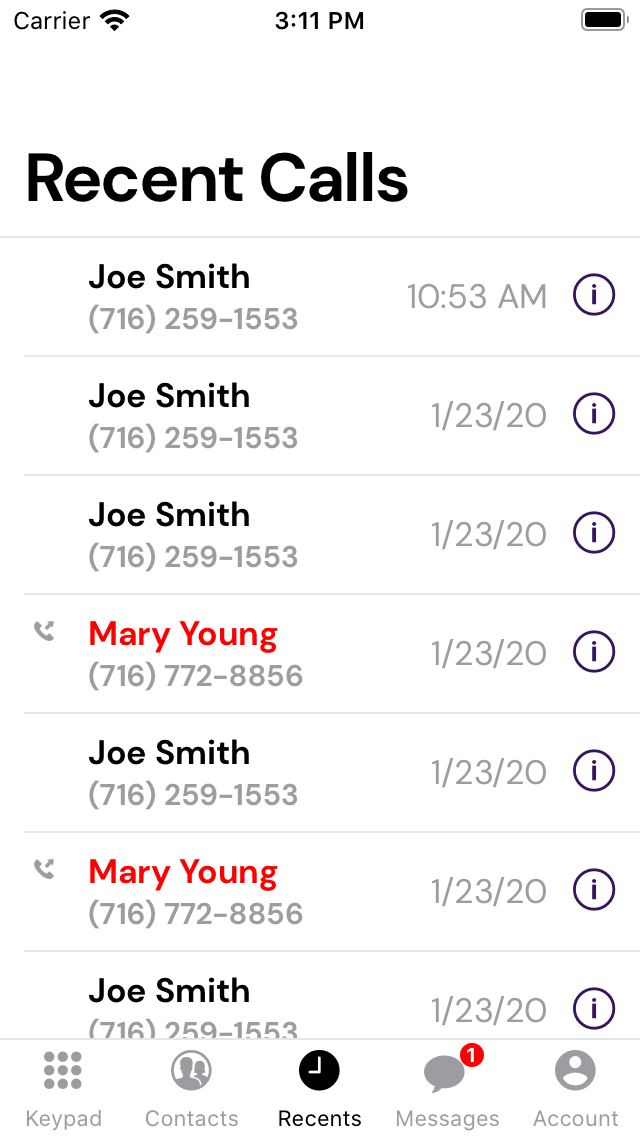Switch to the Contacts tab
Viewport: 640px width, 1136px height.
point(191,1087)
